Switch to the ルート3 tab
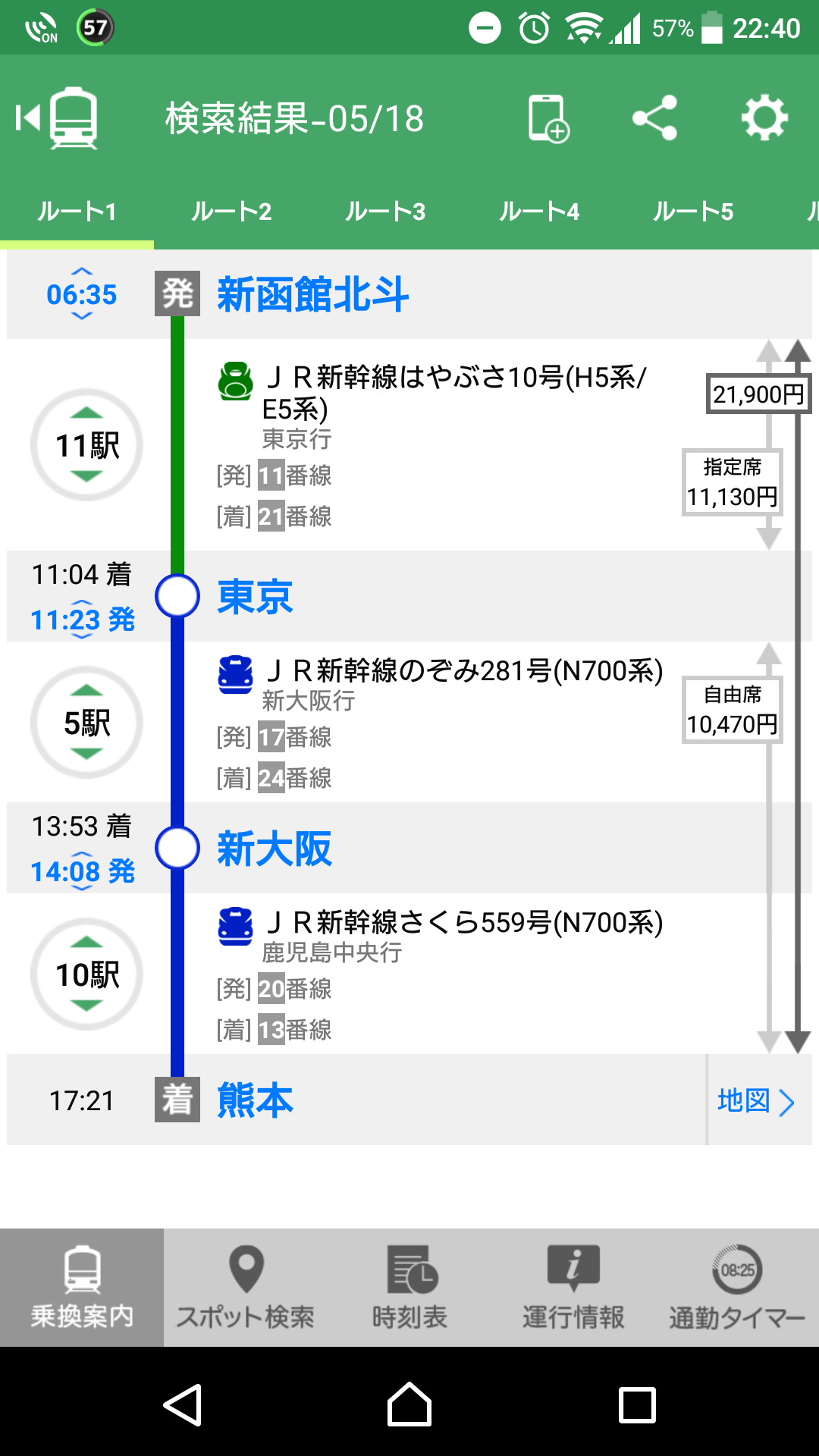The height and width of the screenshot is (1456, 819). coord(385,212)
